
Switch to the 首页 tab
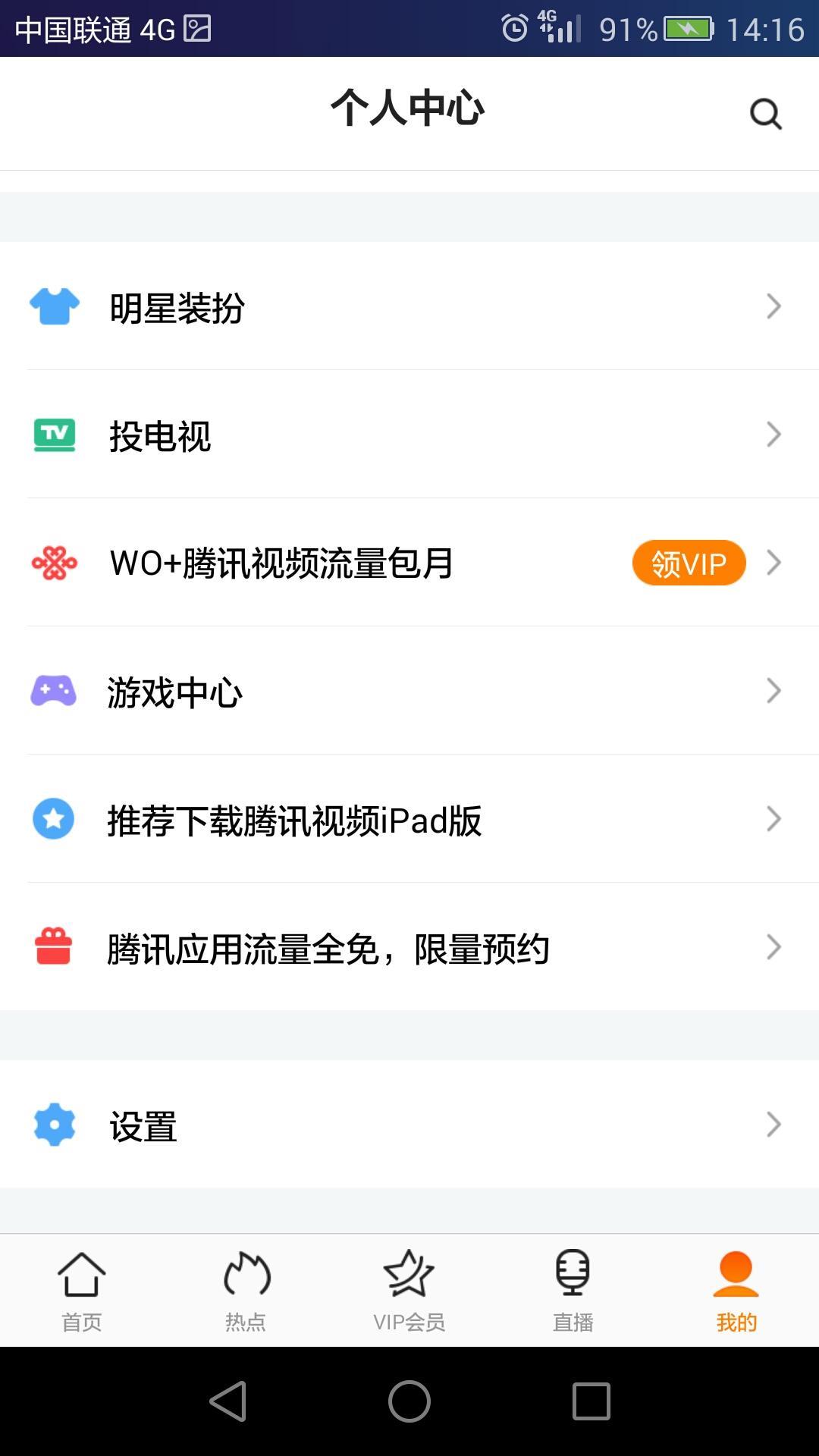(x=82, y=1291)
